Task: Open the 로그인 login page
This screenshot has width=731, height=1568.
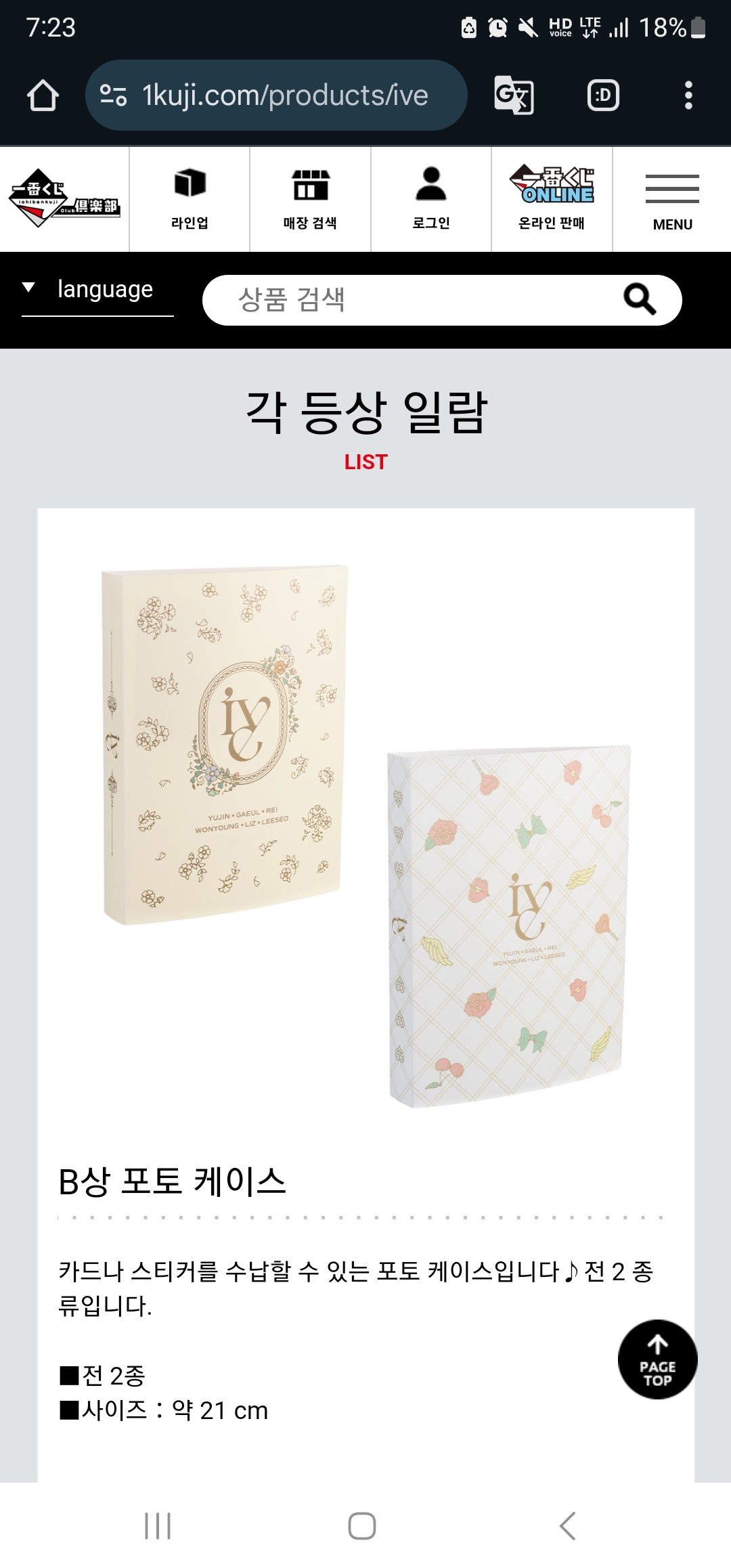Action: coord(431,199)
